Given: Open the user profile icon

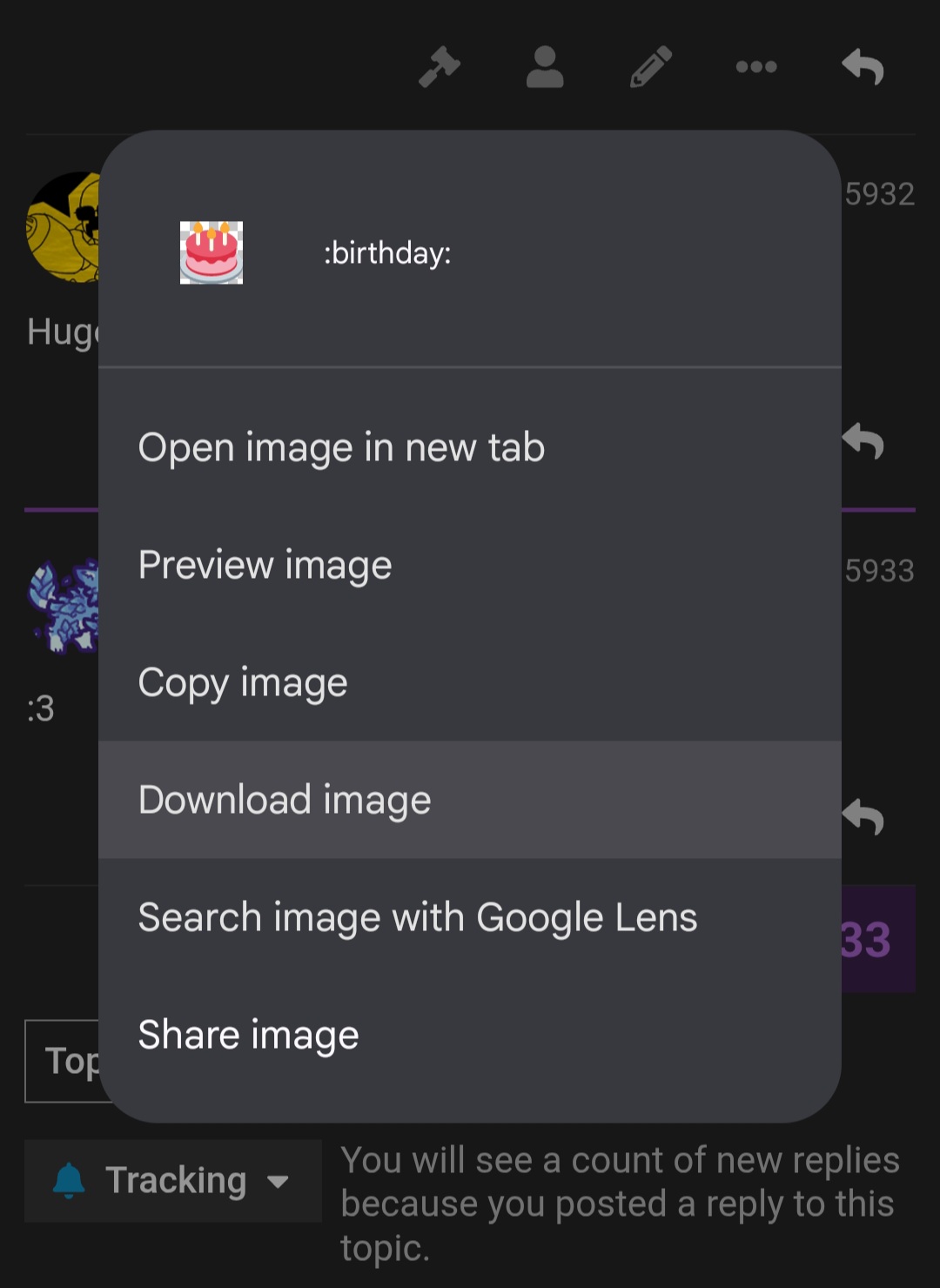Looking at the screenshot, I should click(545, 67).
